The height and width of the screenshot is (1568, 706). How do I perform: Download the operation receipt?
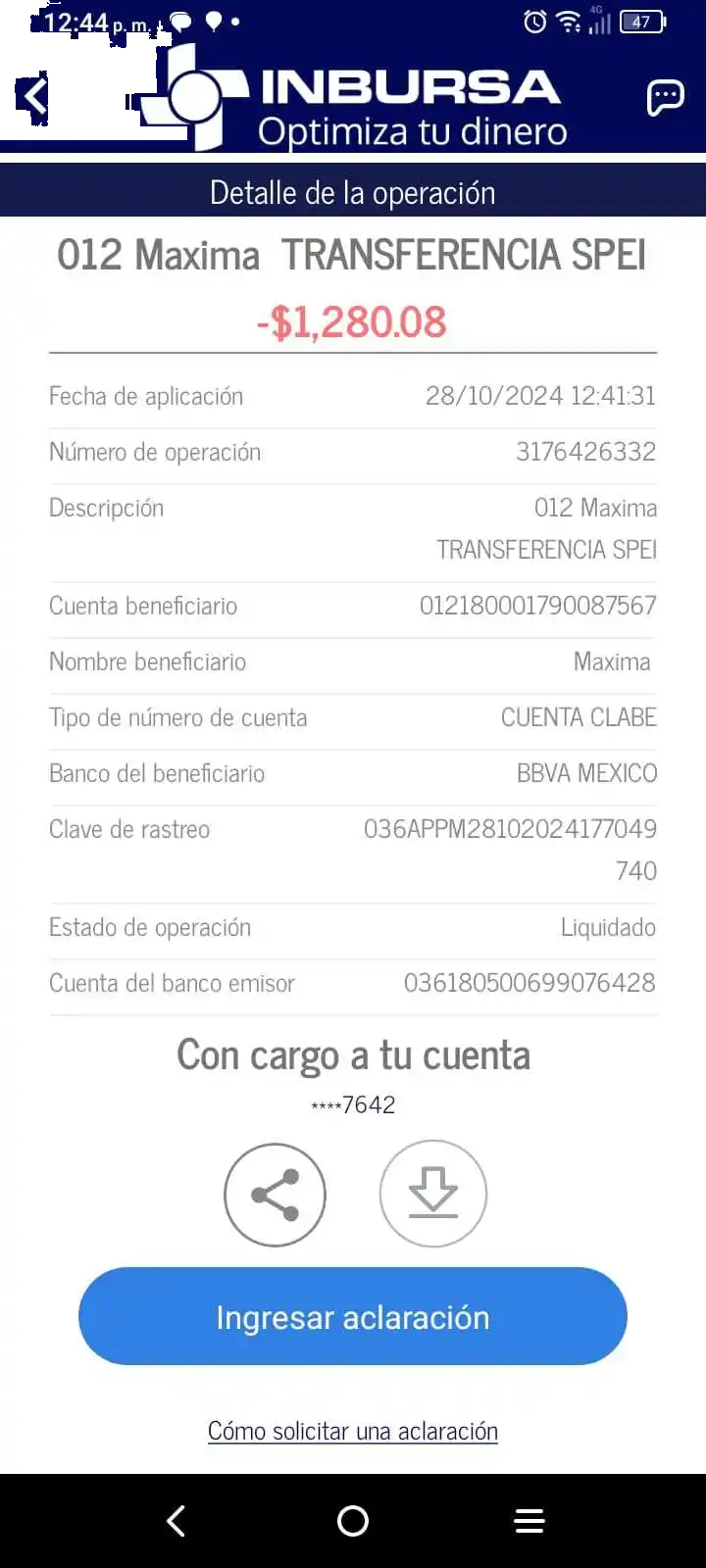click(x=432, y=1194)
